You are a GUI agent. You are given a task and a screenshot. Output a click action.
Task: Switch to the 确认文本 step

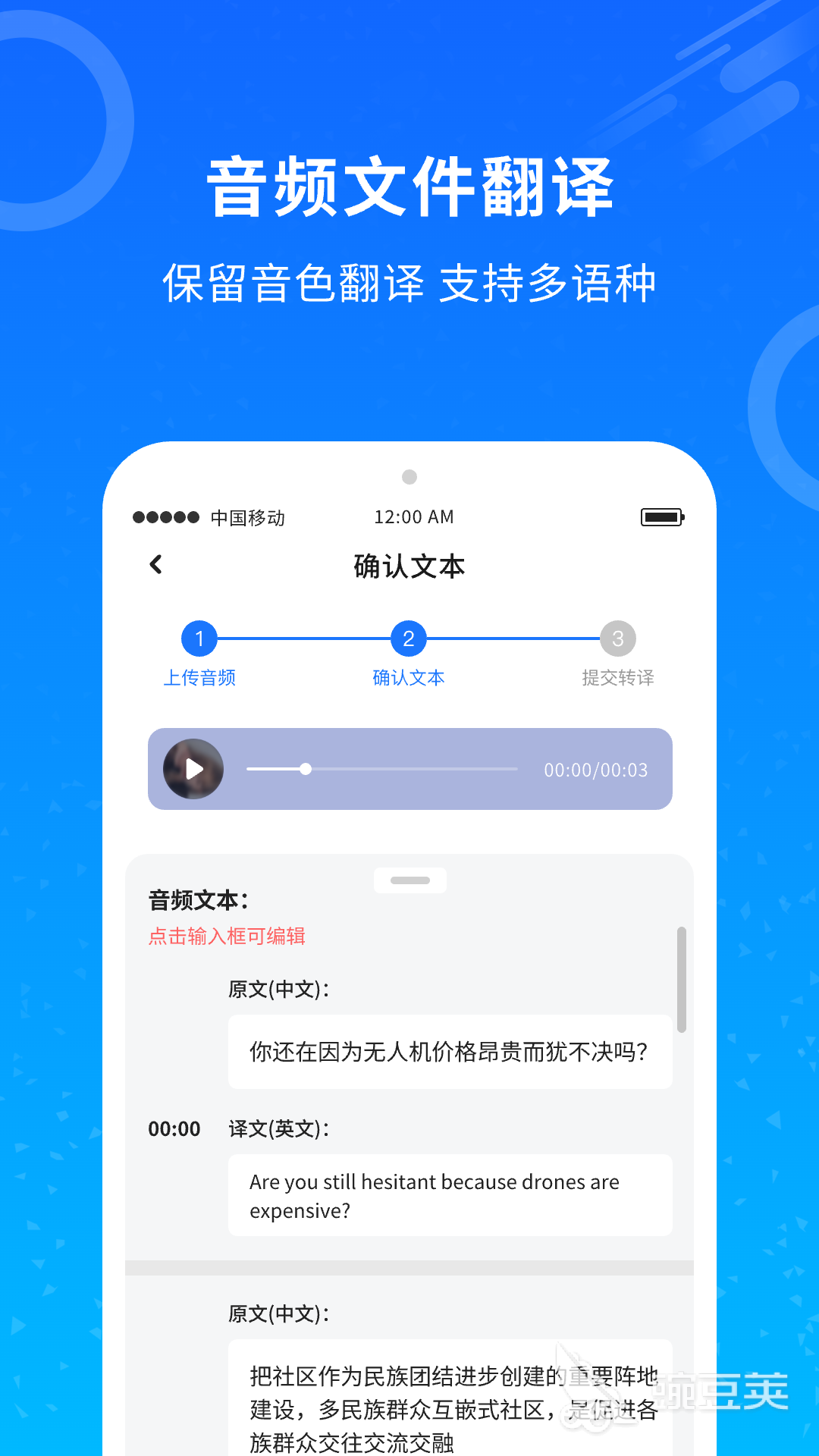[409, 638]
